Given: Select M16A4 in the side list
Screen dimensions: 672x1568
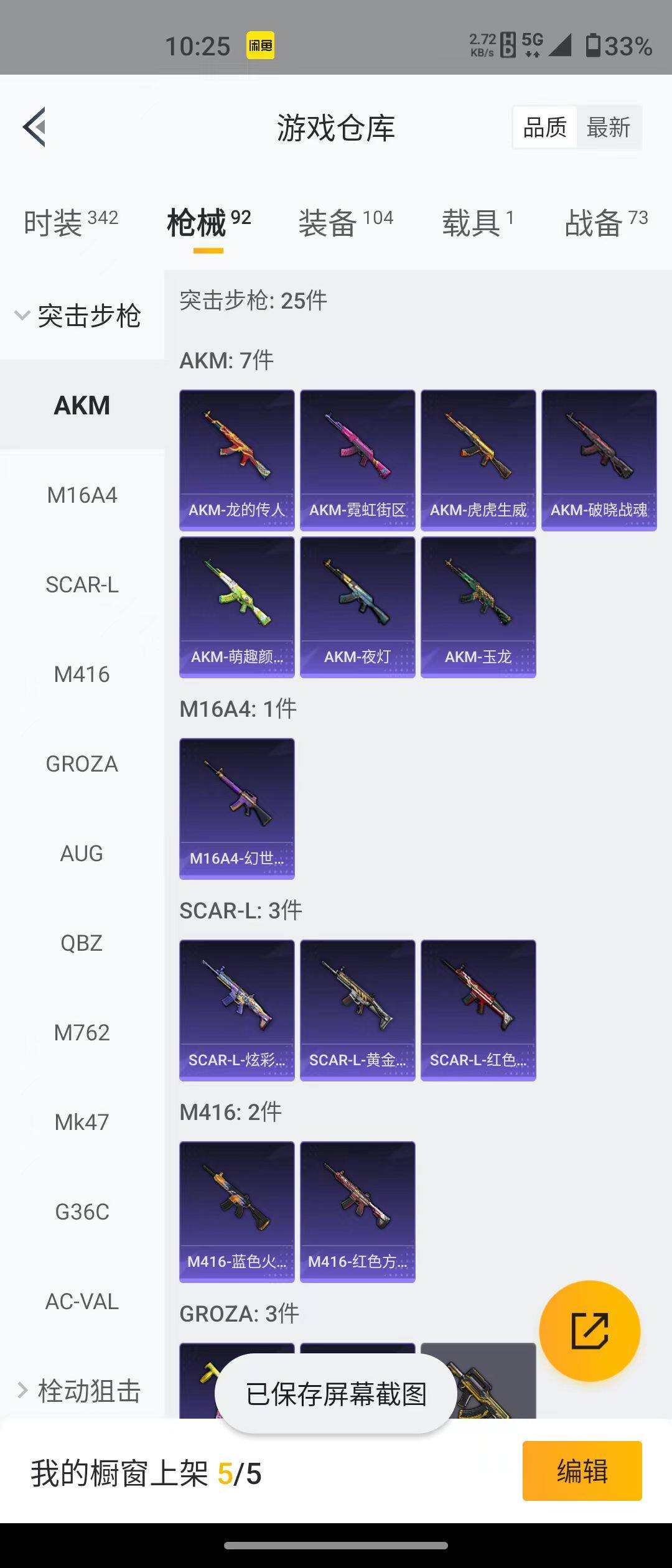Looking at the screenshot, I should [82, 495].
